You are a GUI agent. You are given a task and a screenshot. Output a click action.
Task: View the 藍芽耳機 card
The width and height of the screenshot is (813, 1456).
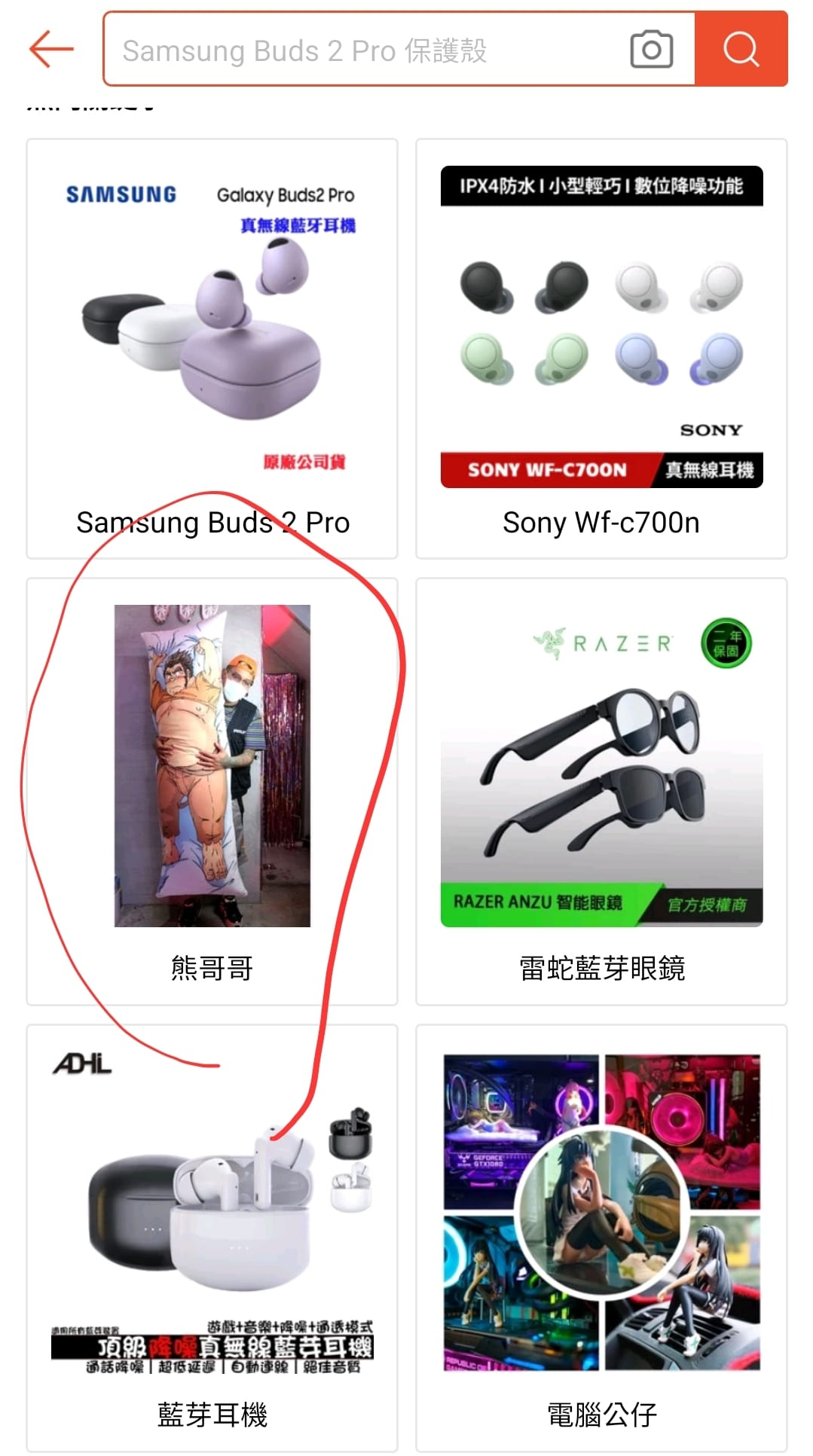pos(212,1238)
